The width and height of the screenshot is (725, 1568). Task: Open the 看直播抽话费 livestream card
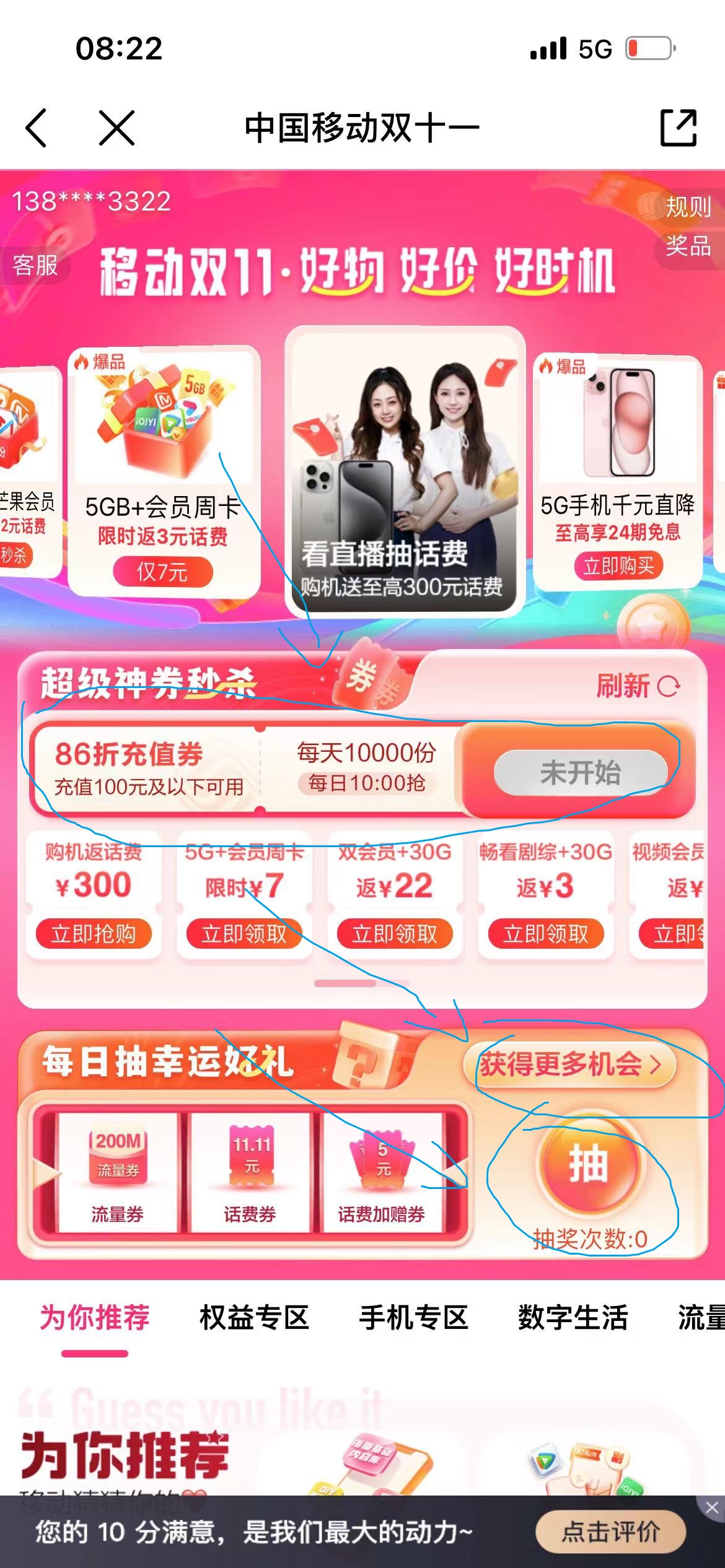(x=405, y=471)
